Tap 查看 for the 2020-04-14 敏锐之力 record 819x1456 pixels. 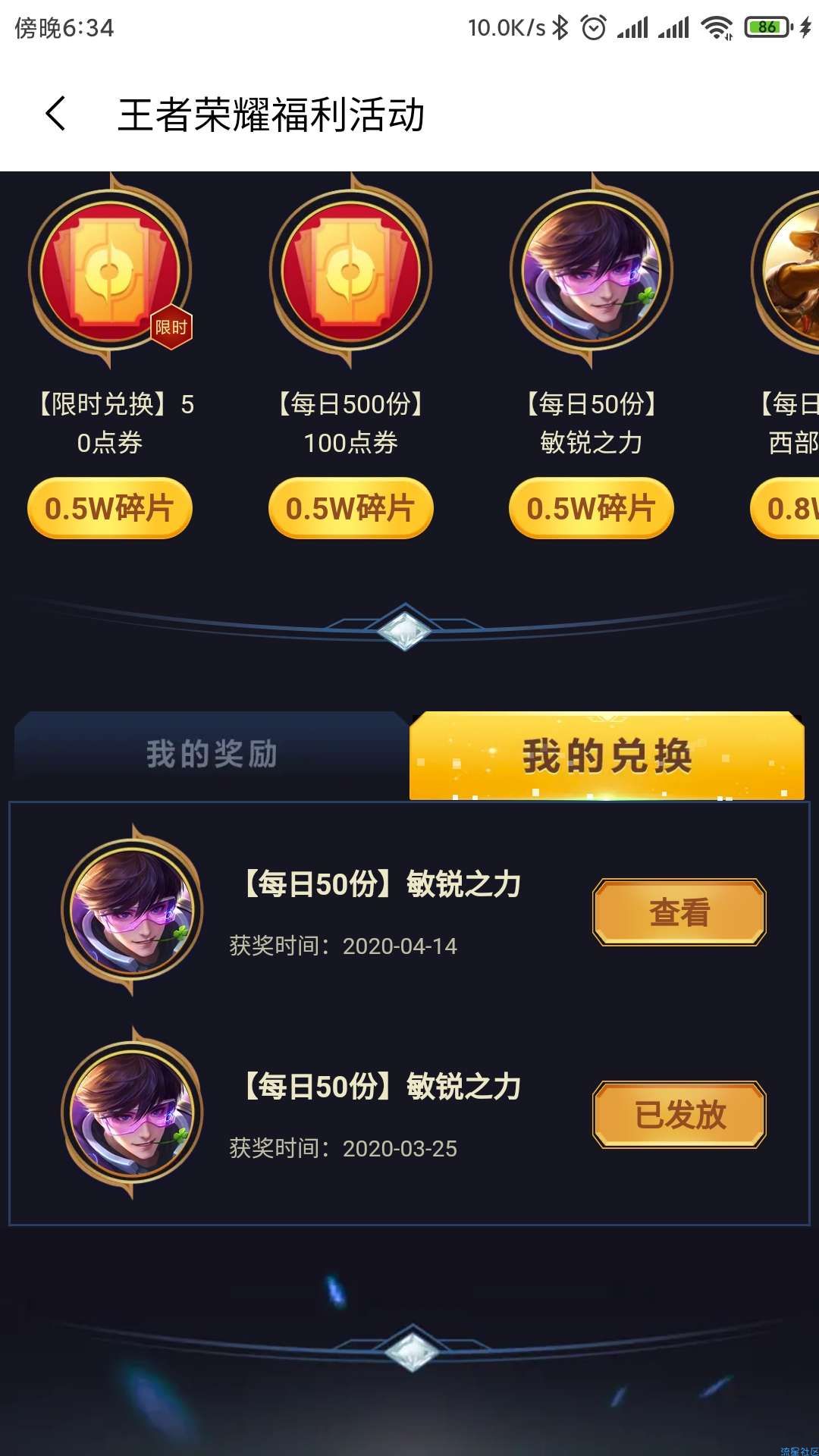(679, 912)
